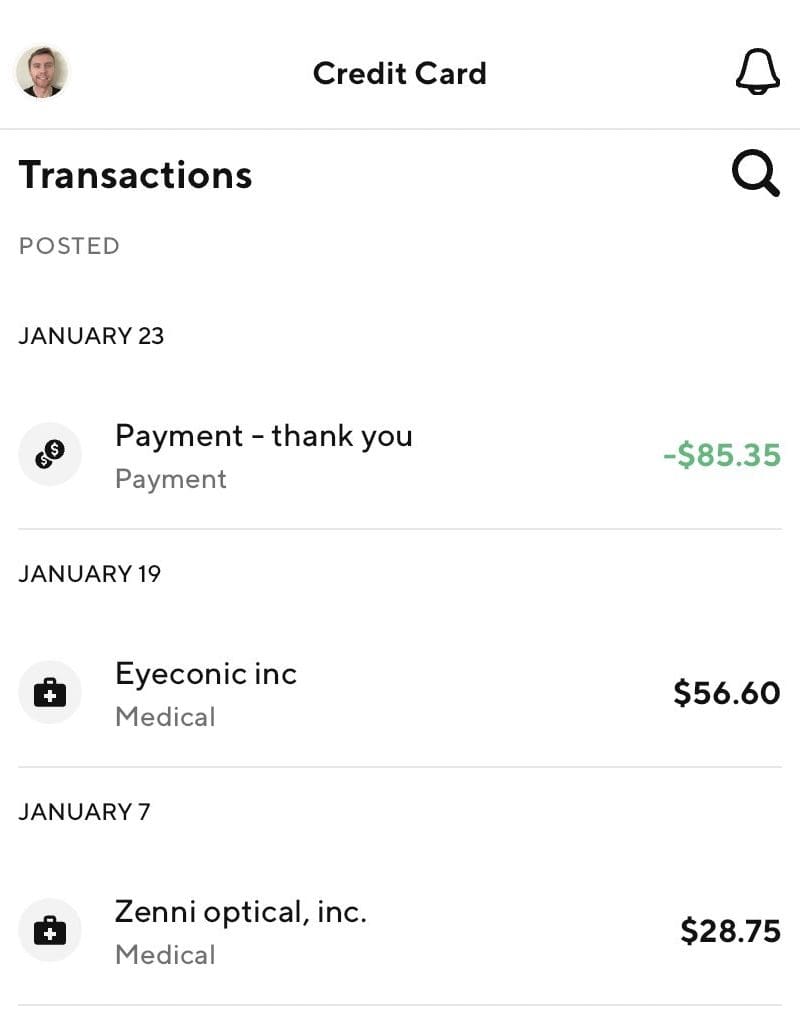This screenshot has height=1018, width=800.
Task: Select the Payment category icon circle
Action: [50, 454]
